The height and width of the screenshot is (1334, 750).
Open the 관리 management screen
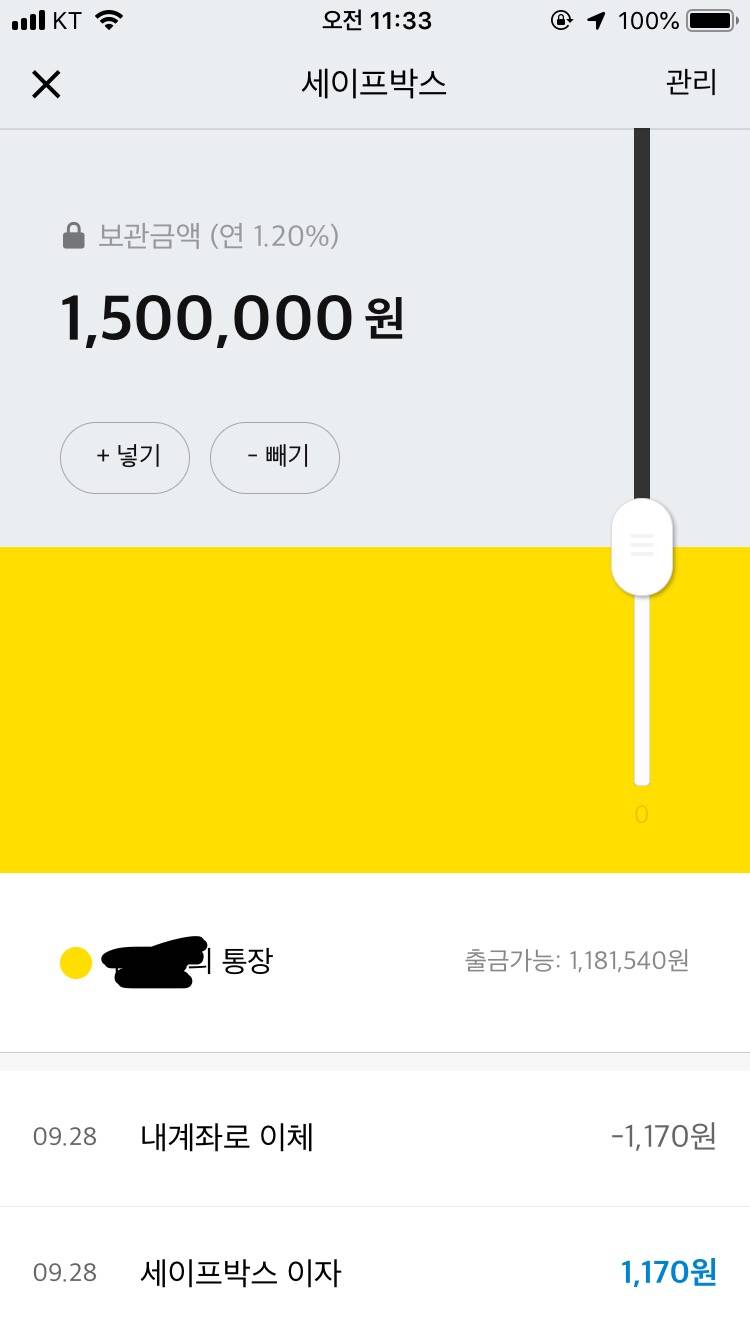click(x=690, y=84)
